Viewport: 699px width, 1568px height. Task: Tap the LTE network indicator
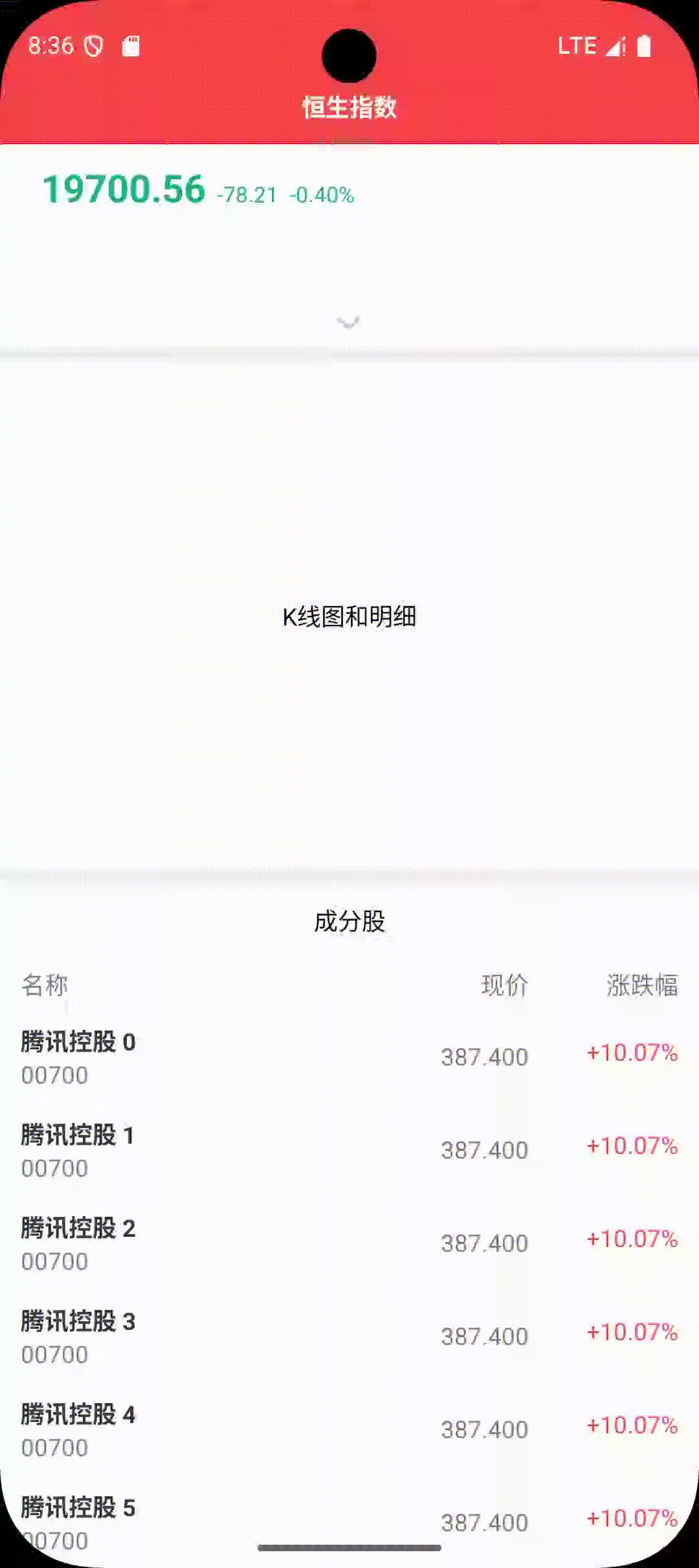(578, 44)
